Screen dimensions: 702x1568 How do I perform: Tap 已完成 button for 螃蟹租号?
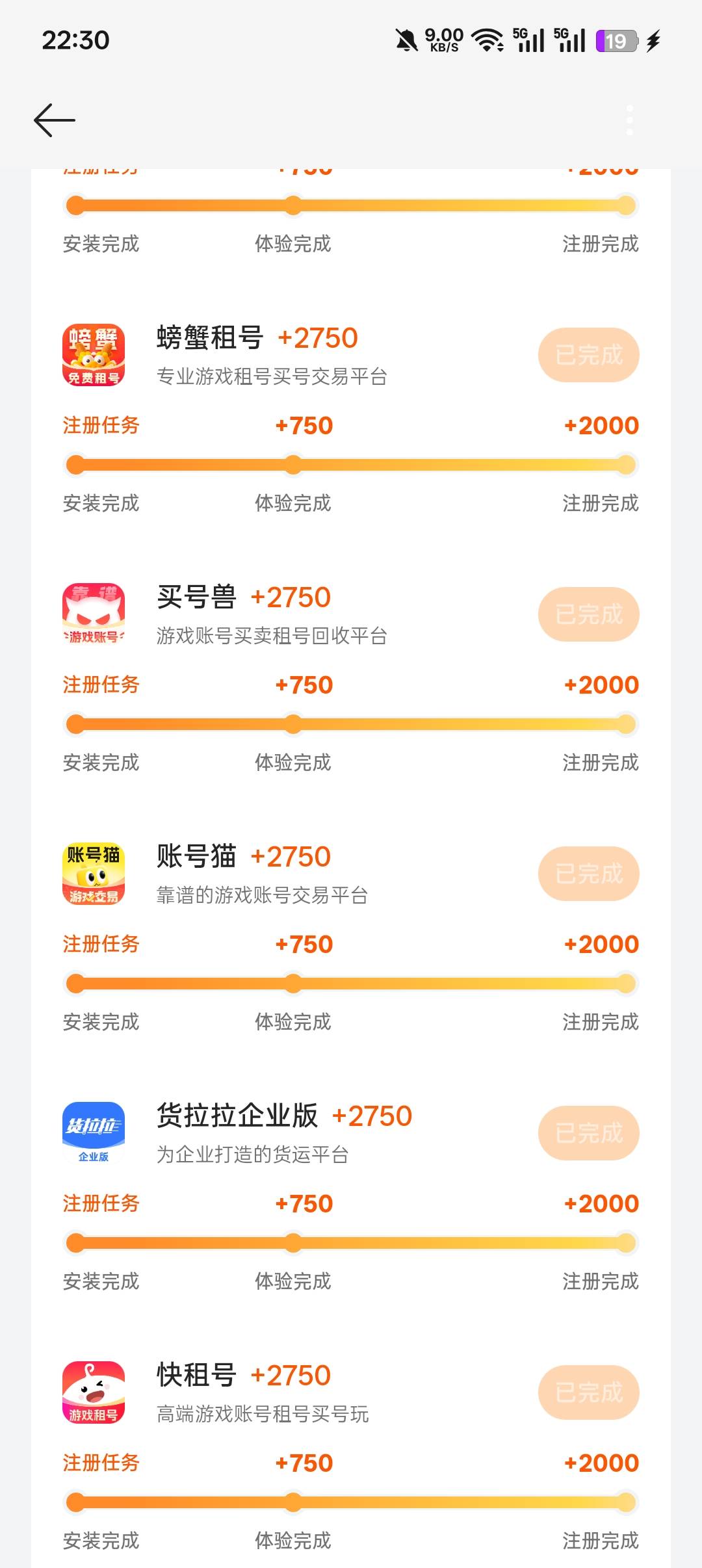(588, 355)
